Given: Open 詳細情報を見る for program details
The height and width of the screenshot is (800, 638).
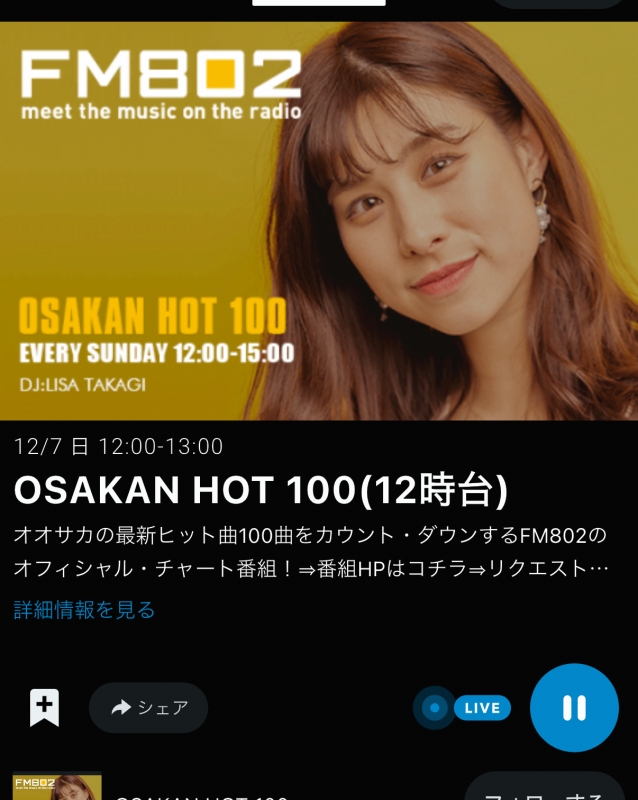Looking at the screenshot, I should pos(84,609).
